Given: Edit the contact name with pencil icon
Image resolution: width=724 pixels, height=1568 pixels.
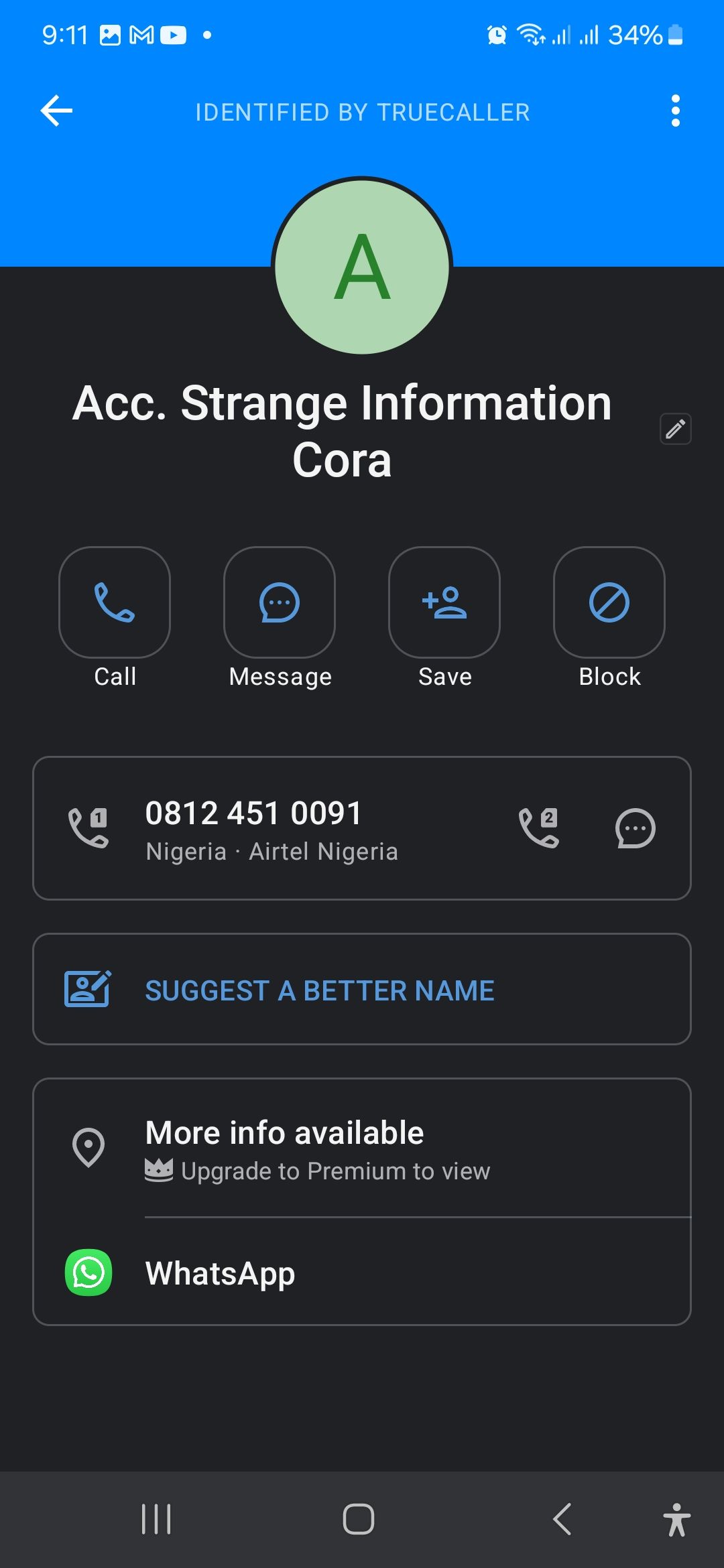Looking at the screenshot, I should pos(675,429).
